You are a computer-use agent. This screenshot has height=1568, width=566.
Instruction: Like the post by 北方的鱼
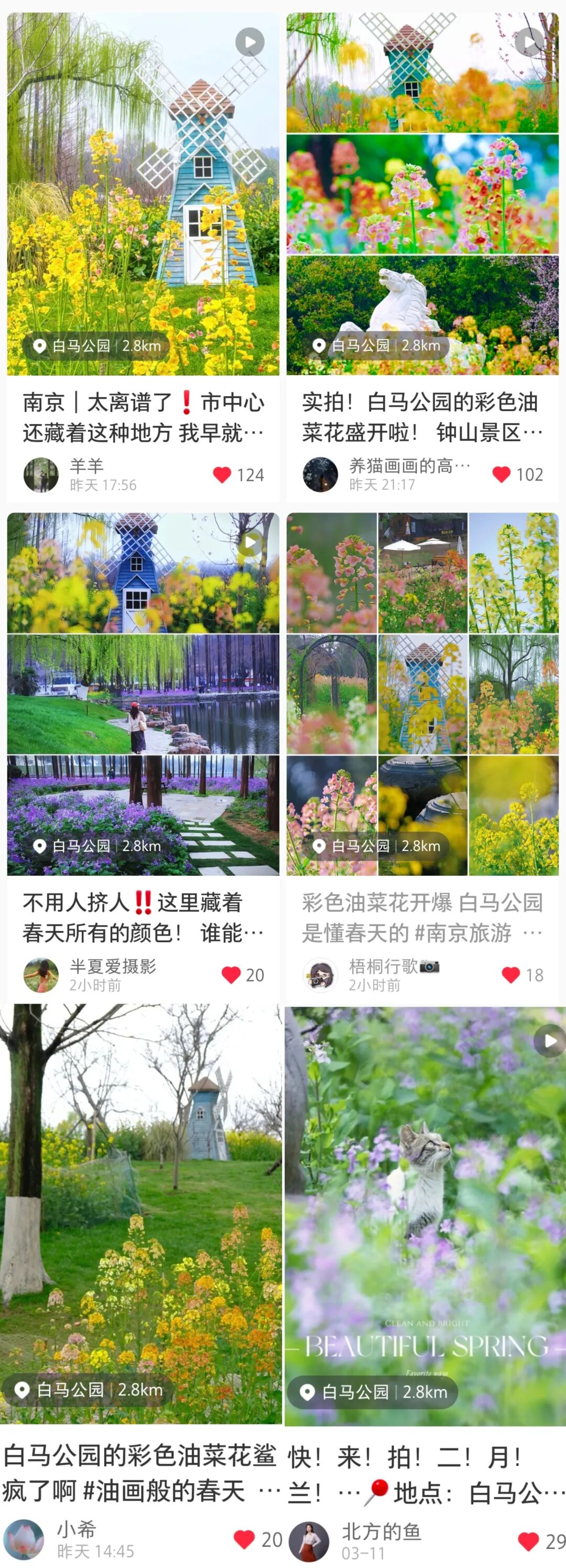pyautogui.click(x=528, y=1541)
